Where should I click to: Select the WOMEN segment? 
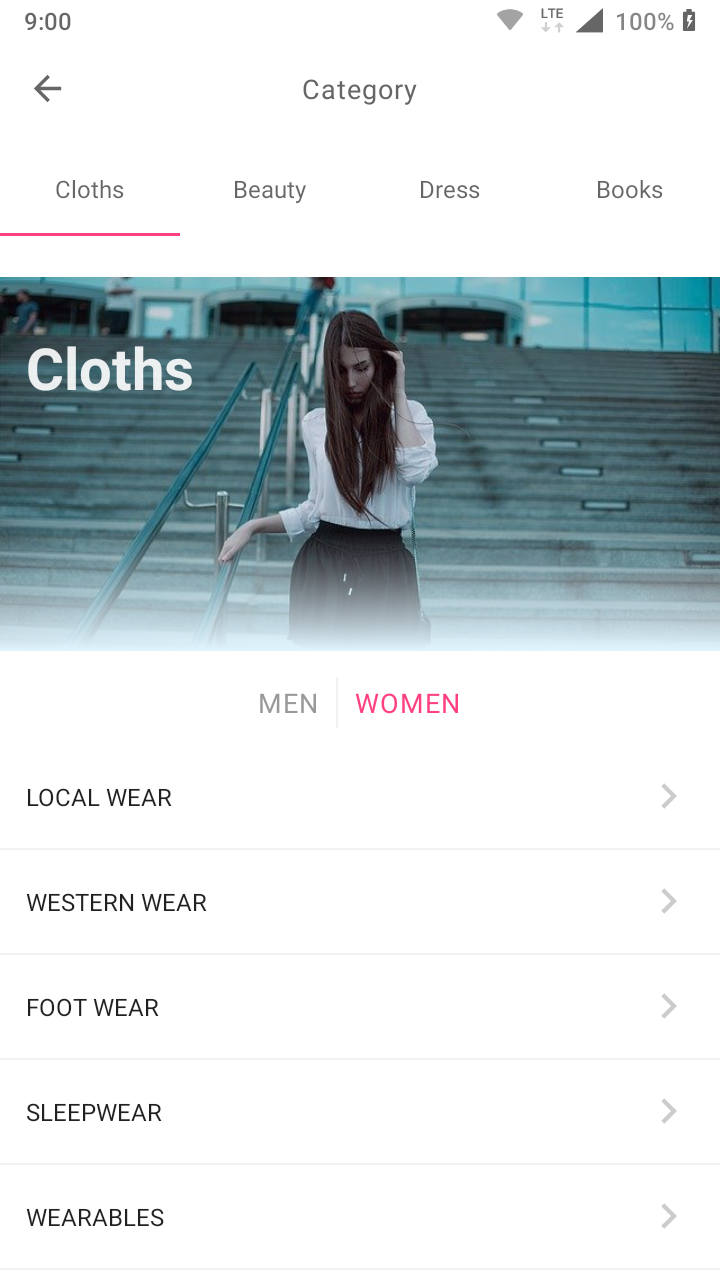408,704
